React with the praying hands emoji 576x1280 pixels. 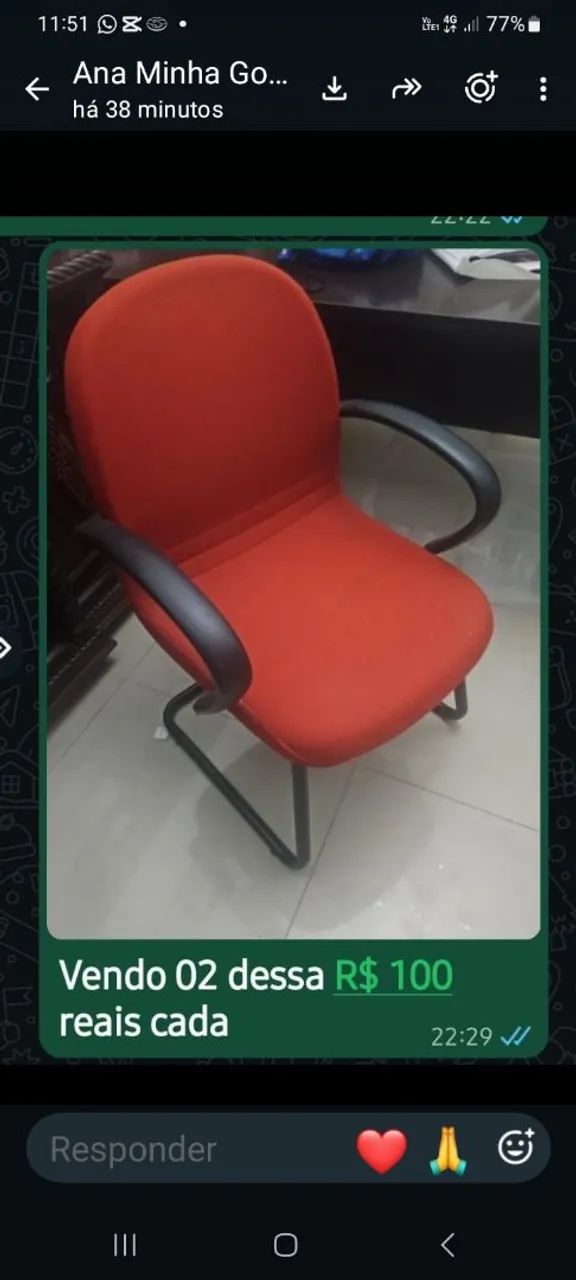pos(449,1151)
